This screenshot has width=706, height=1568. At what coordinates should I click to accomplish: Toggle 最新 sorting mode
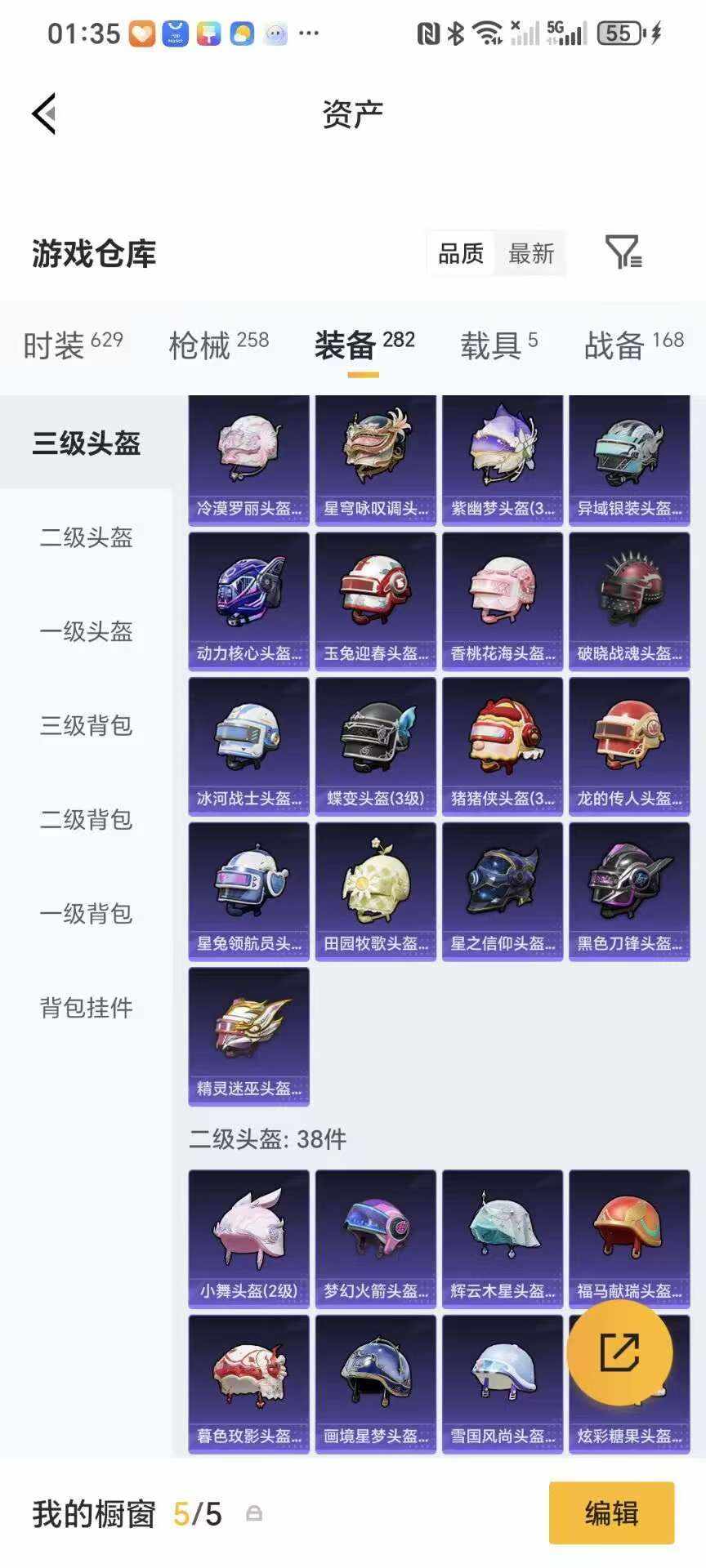click(x=531, y=253)
